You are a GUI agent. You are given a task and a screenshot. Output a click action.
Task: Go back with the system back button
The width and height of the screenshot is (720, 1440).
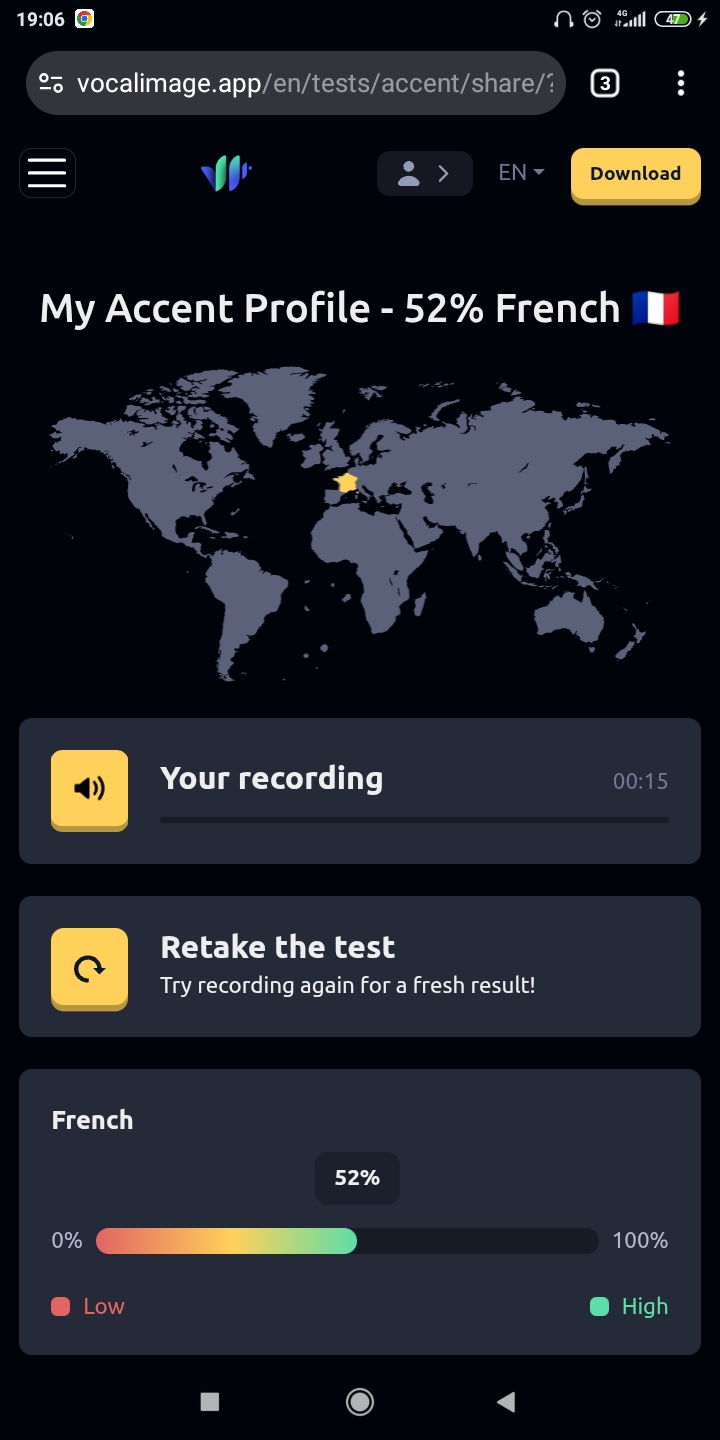(x=506, y=1402)
